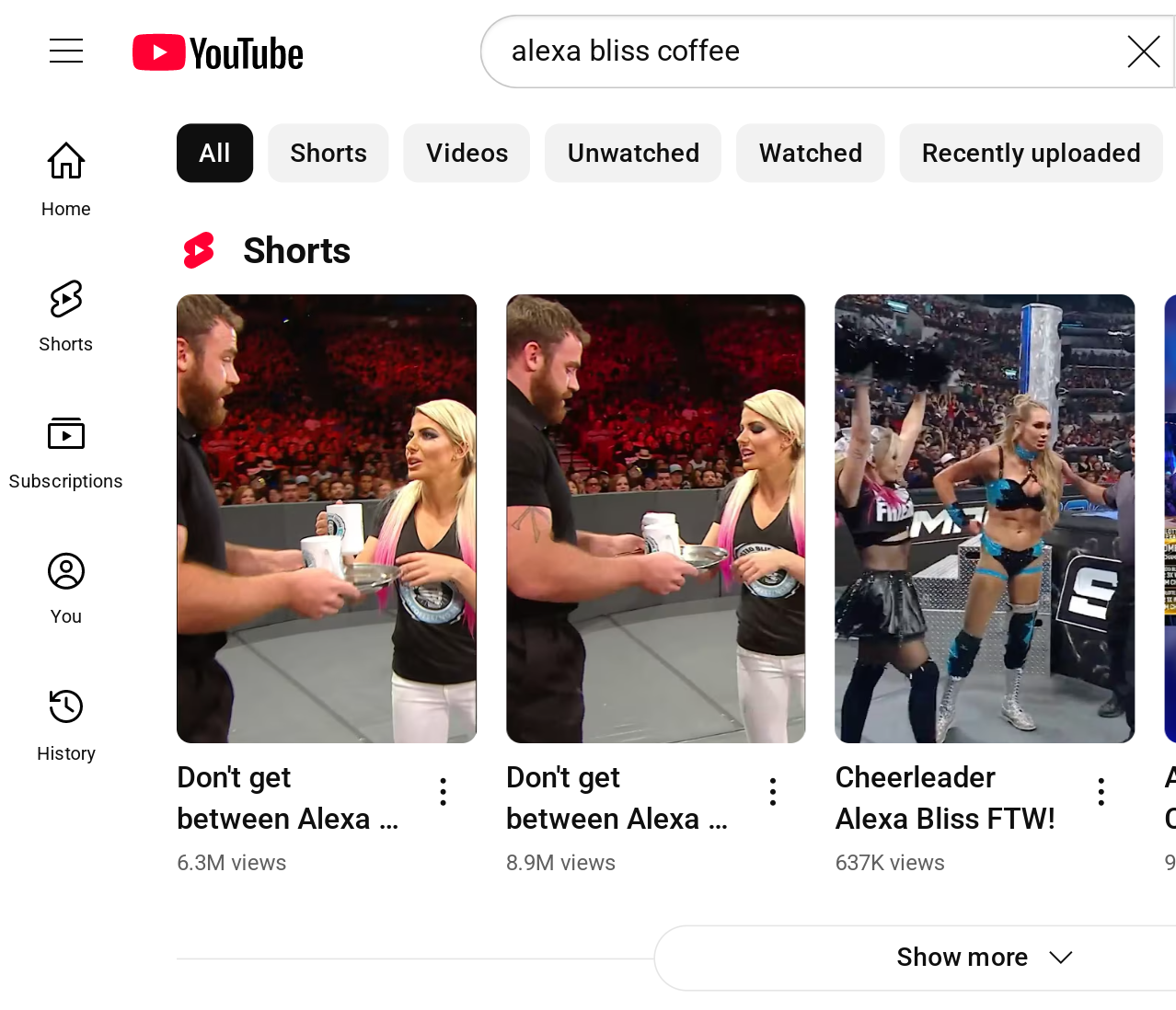Apply the Recently uploaded filter
1176x1010 pixels.
[1031, 153]
